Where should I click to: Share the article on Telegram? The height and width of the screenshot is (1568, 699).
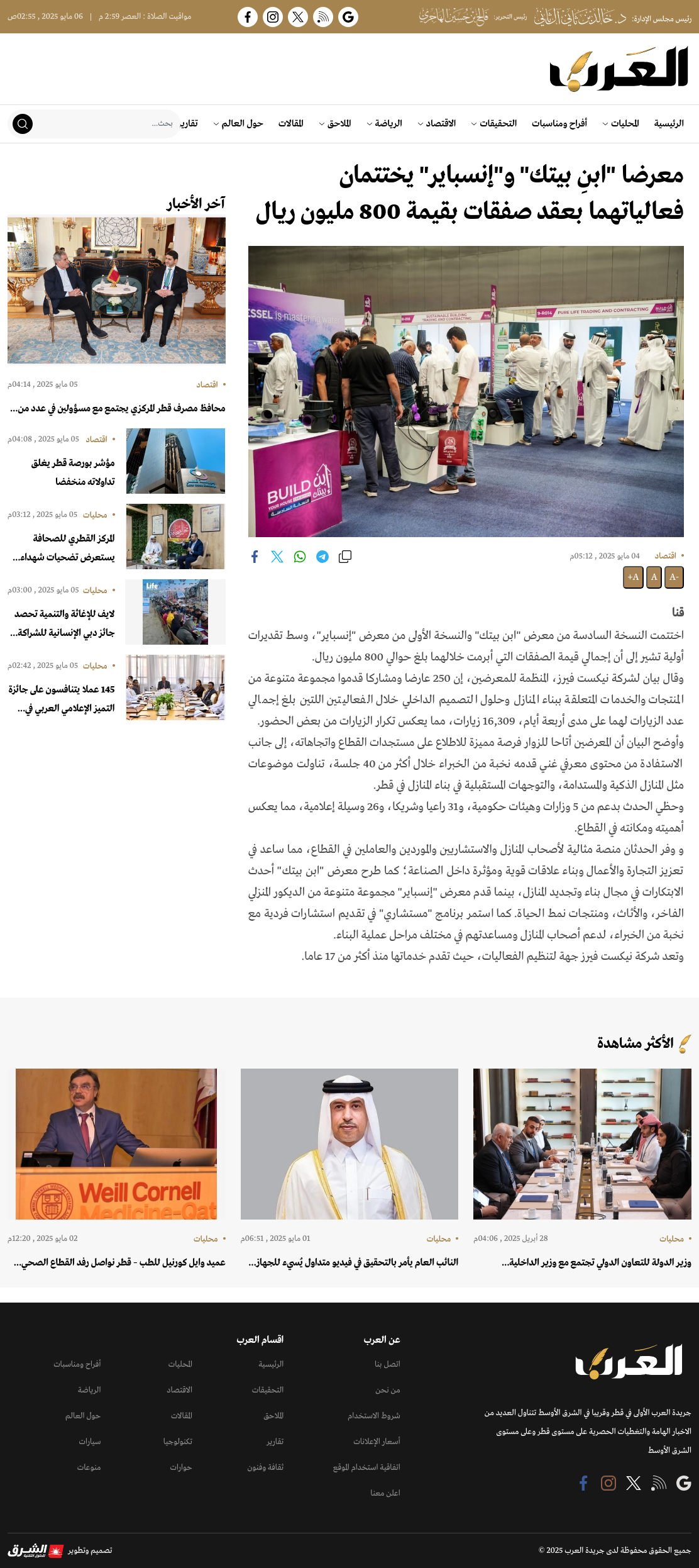pyautogui.click(x=322, y=557)
